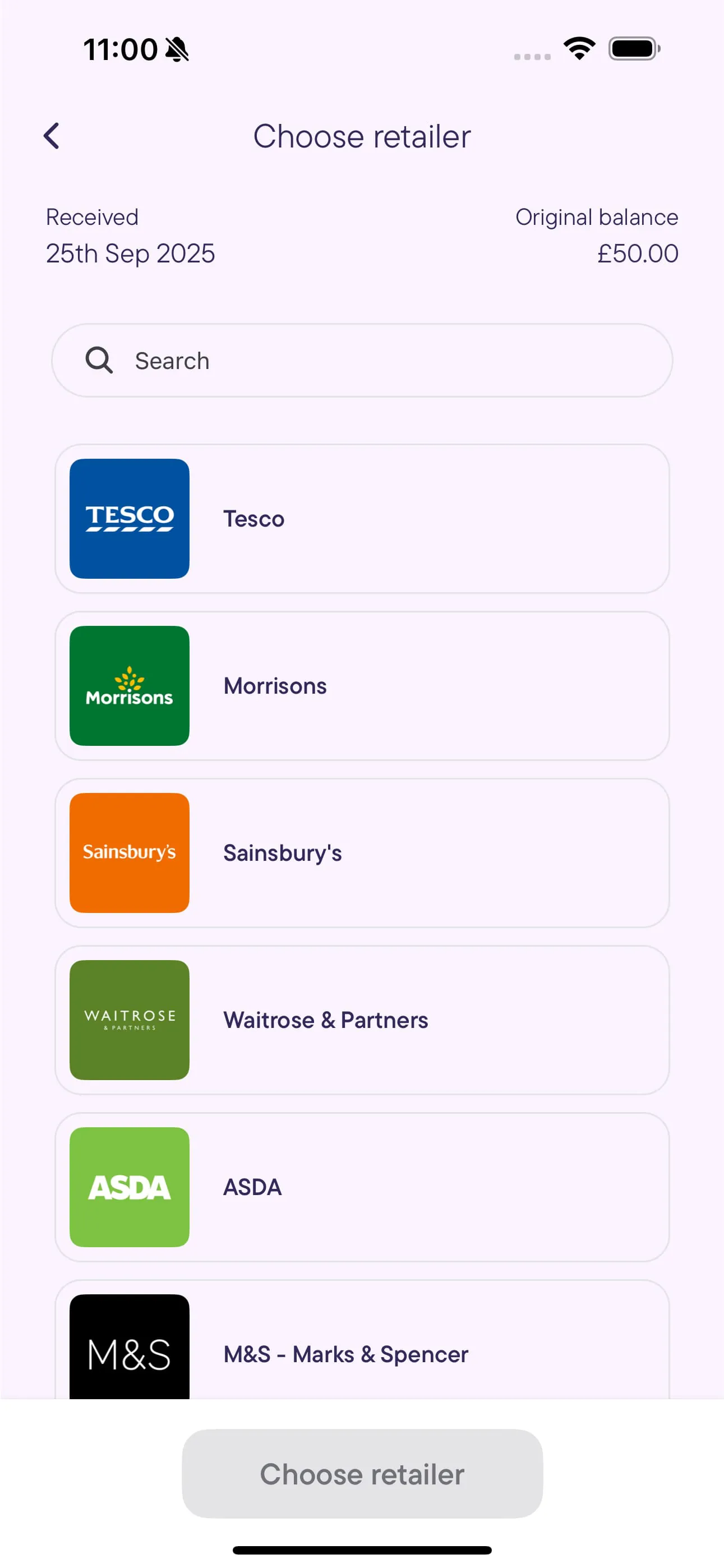Select Tesco as the retailer
Image resolution: width=724 pixels, height=1568 pixels.
pos(362,519)
